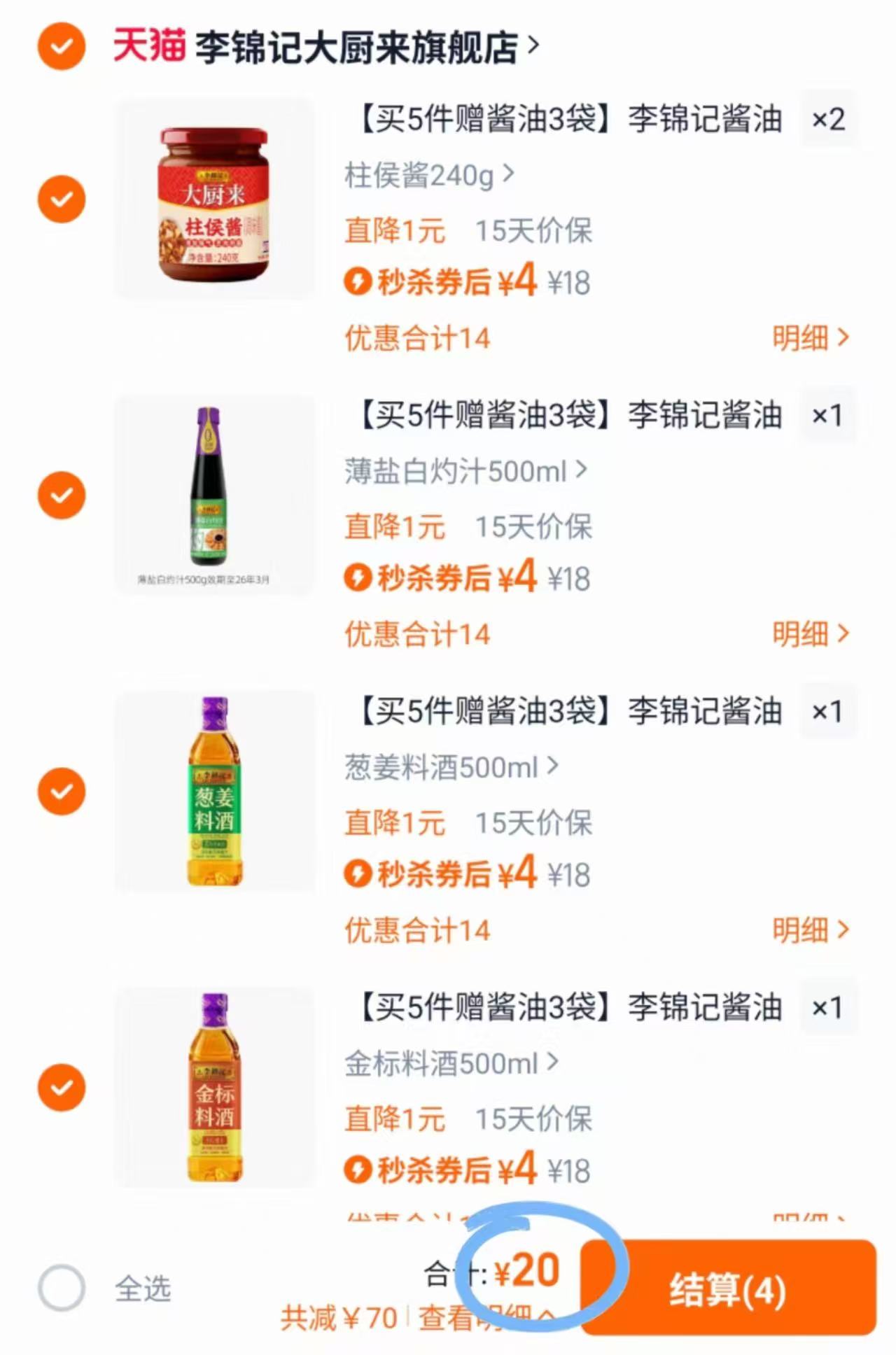Image resolution: width=896 pixels, height=1355 pixels.
Task: Click the lightning icon on 柱侯酱 seckill price
Action: pyautogui.click(x=359, y=281)
